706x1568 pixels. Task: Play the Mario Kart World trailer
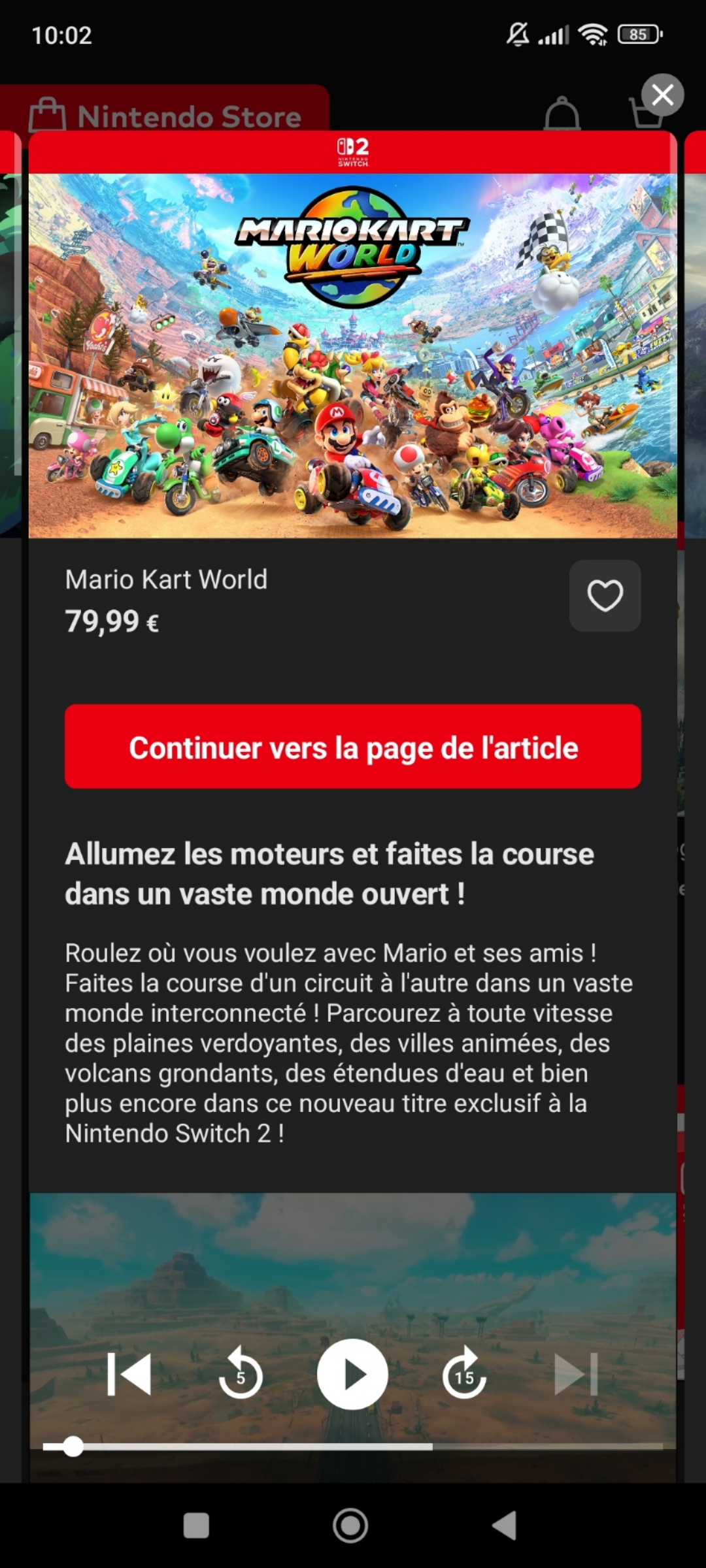(x=352, y=1374)
